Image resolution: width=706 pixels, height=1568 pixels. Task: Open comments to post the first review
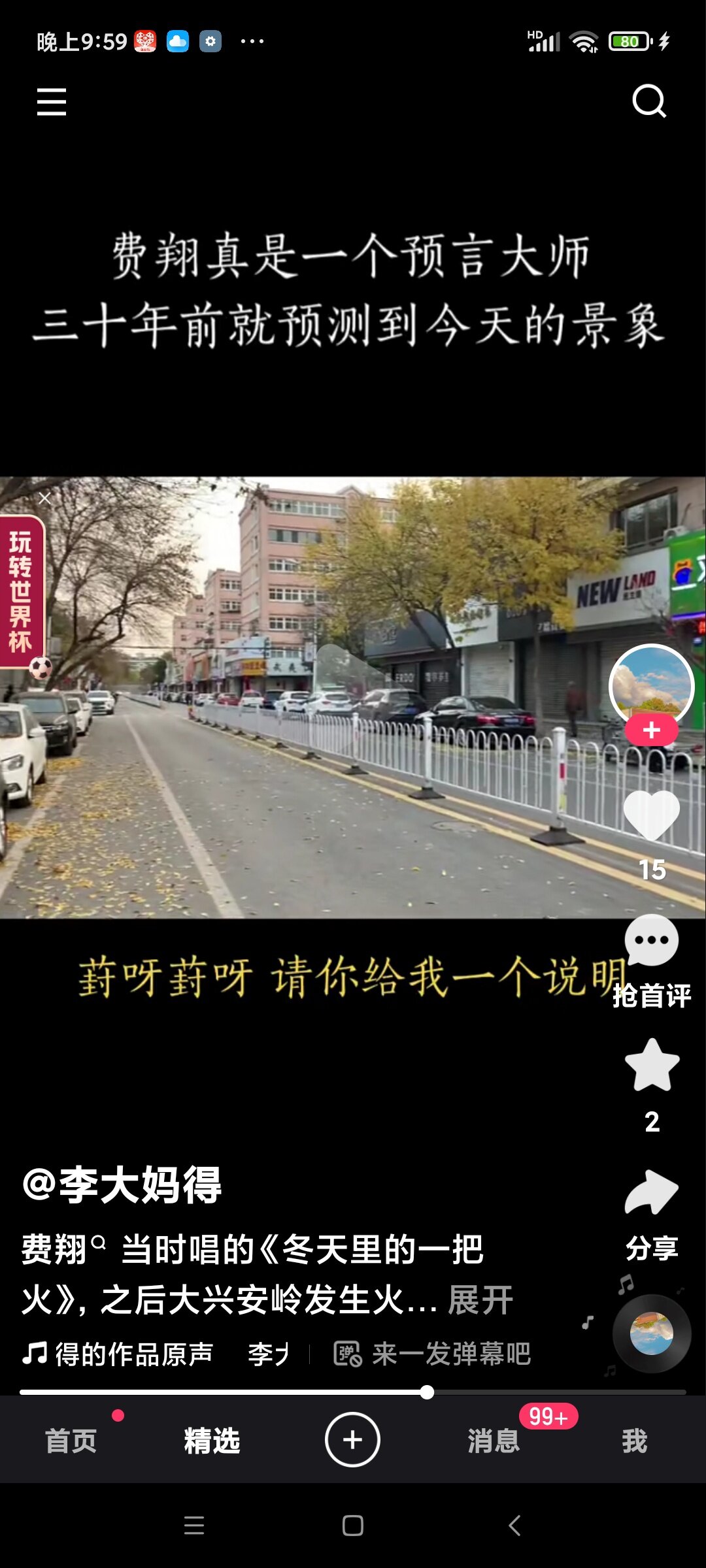[x=652, y=960]
